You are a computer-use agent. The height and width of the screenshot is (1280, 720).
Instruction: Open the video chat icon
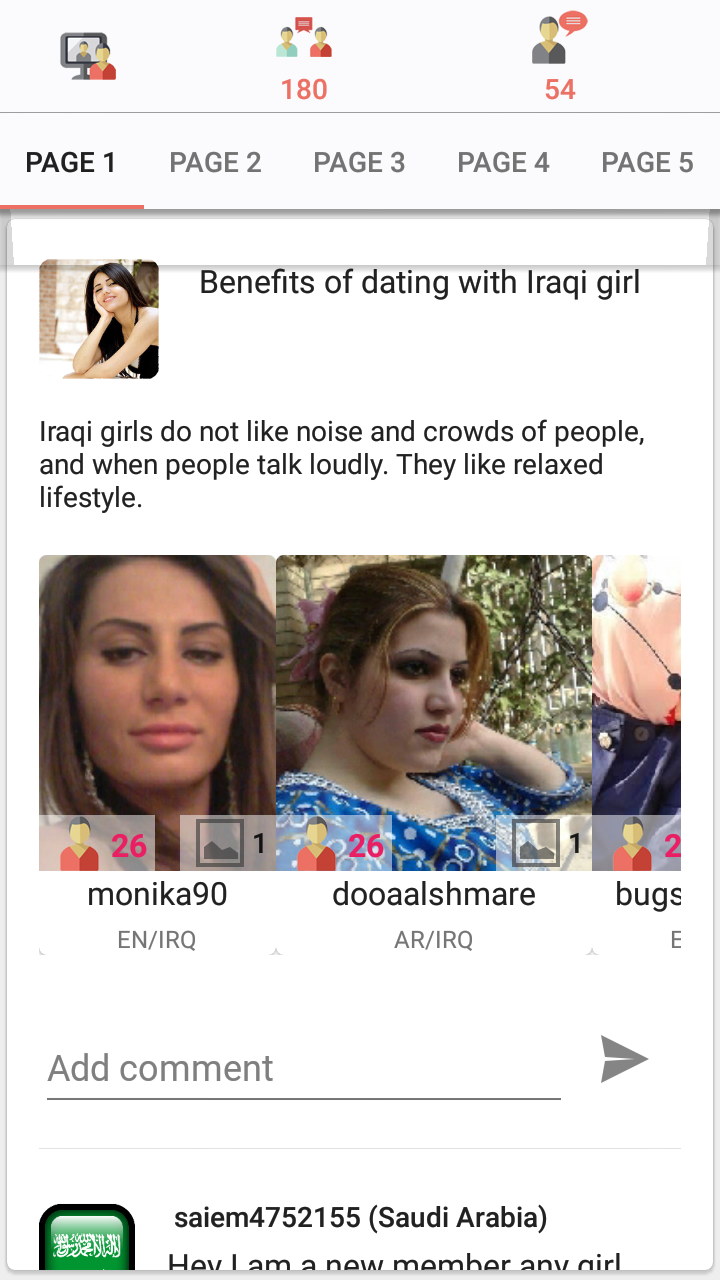coord(88,57)
